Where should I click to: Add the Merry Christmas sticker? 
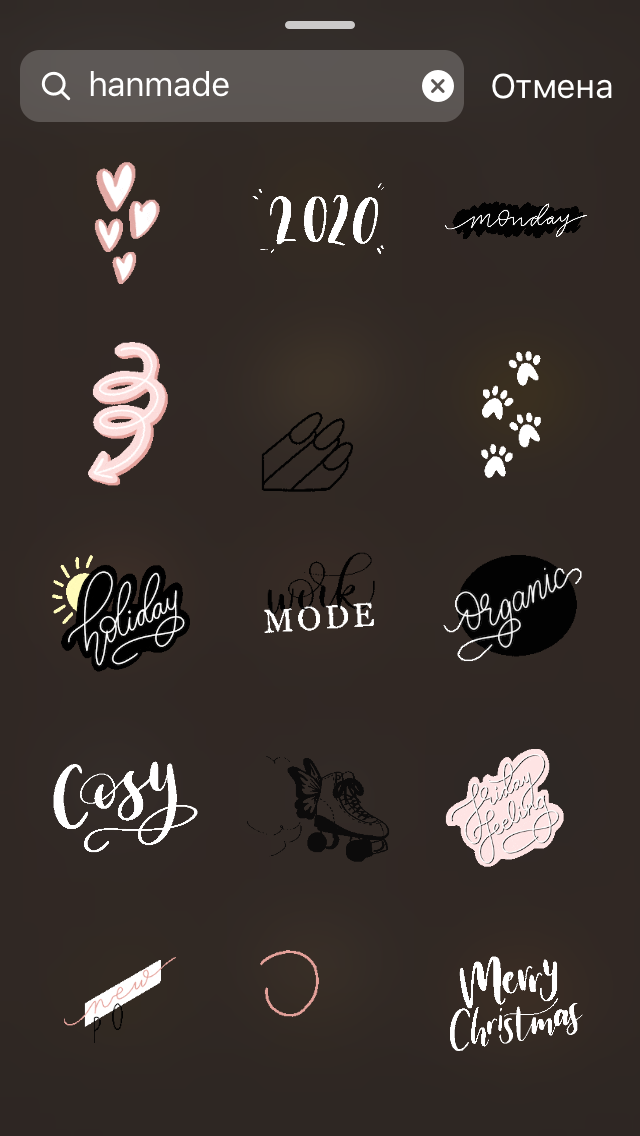point(514,1004)
